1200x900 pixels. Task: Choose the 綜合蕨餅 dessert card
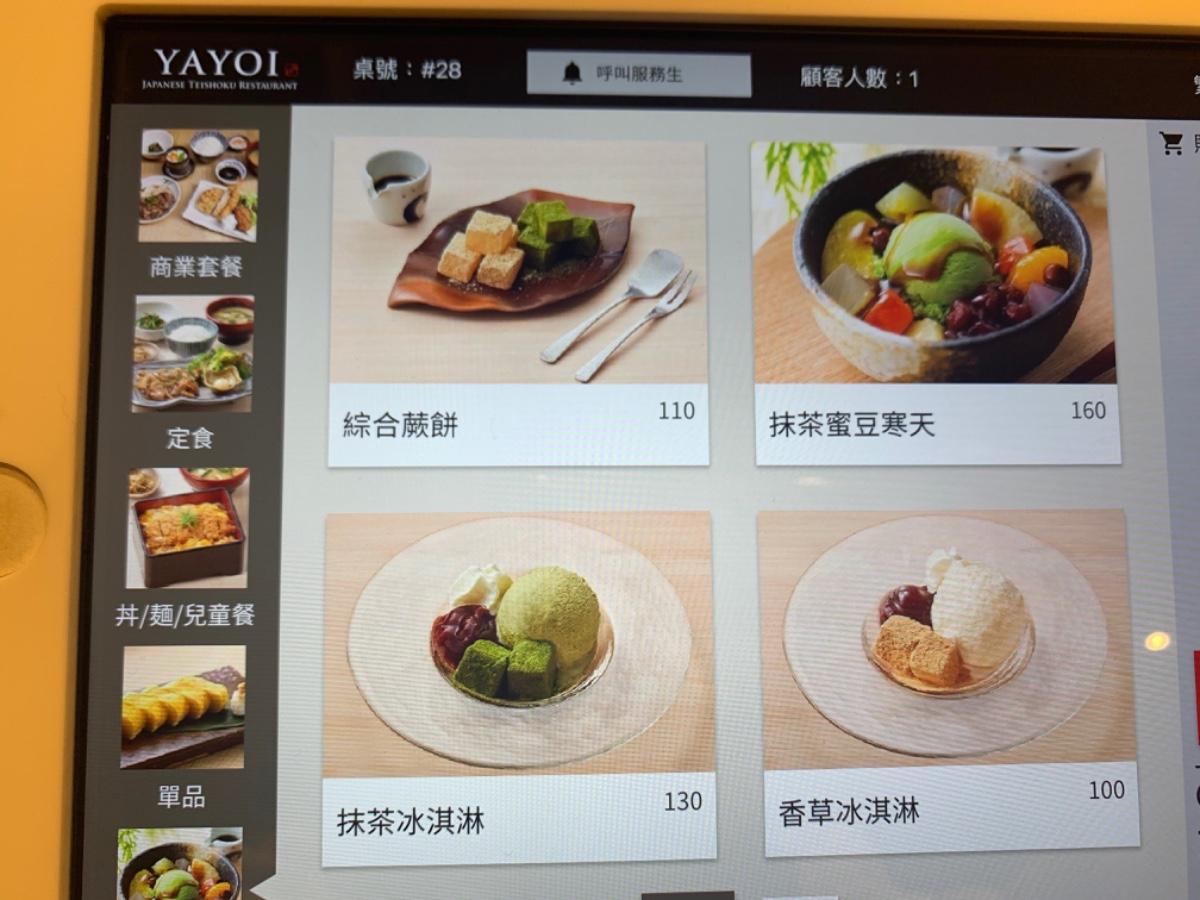click(x=518, y=302)
